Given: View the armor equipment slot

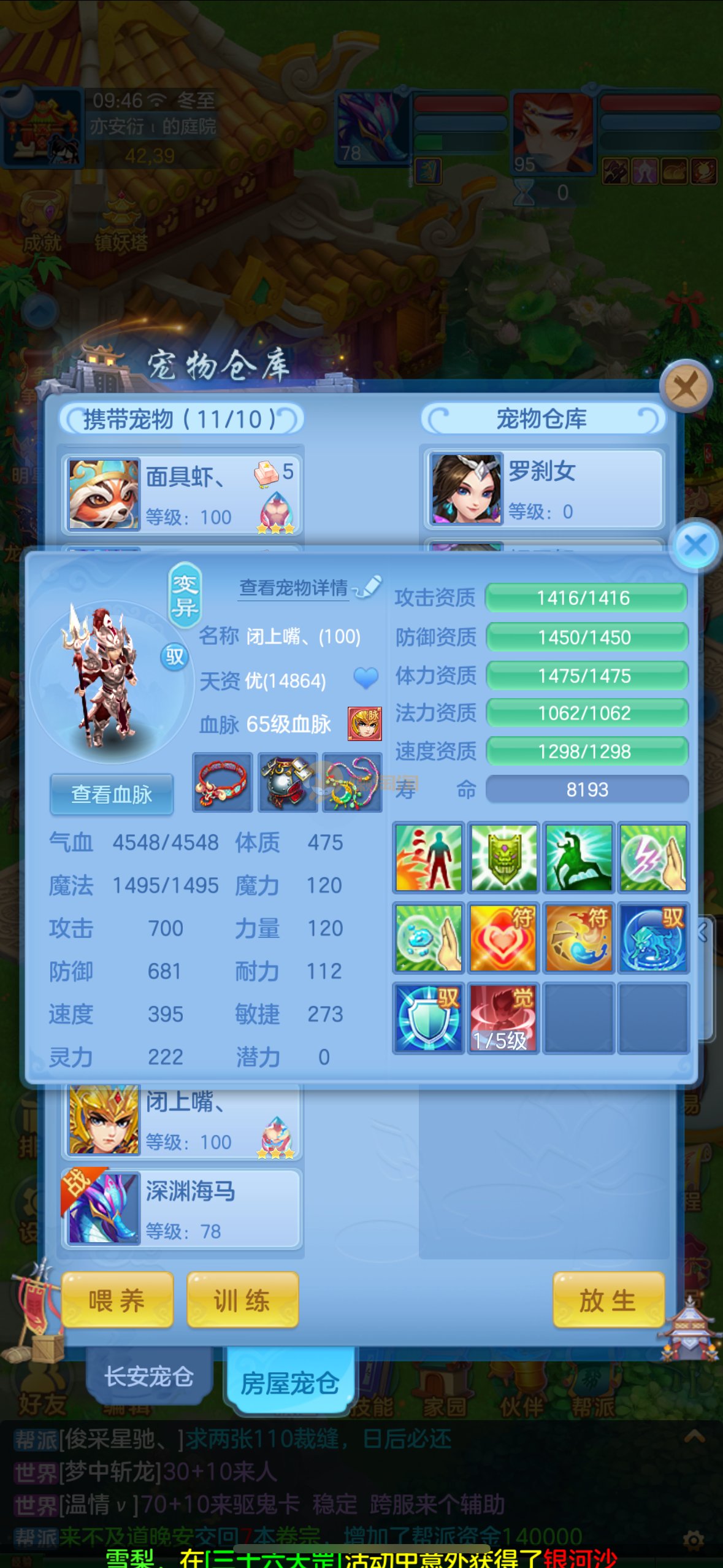Looking at the screenshot, I should [x=288, y=783].
